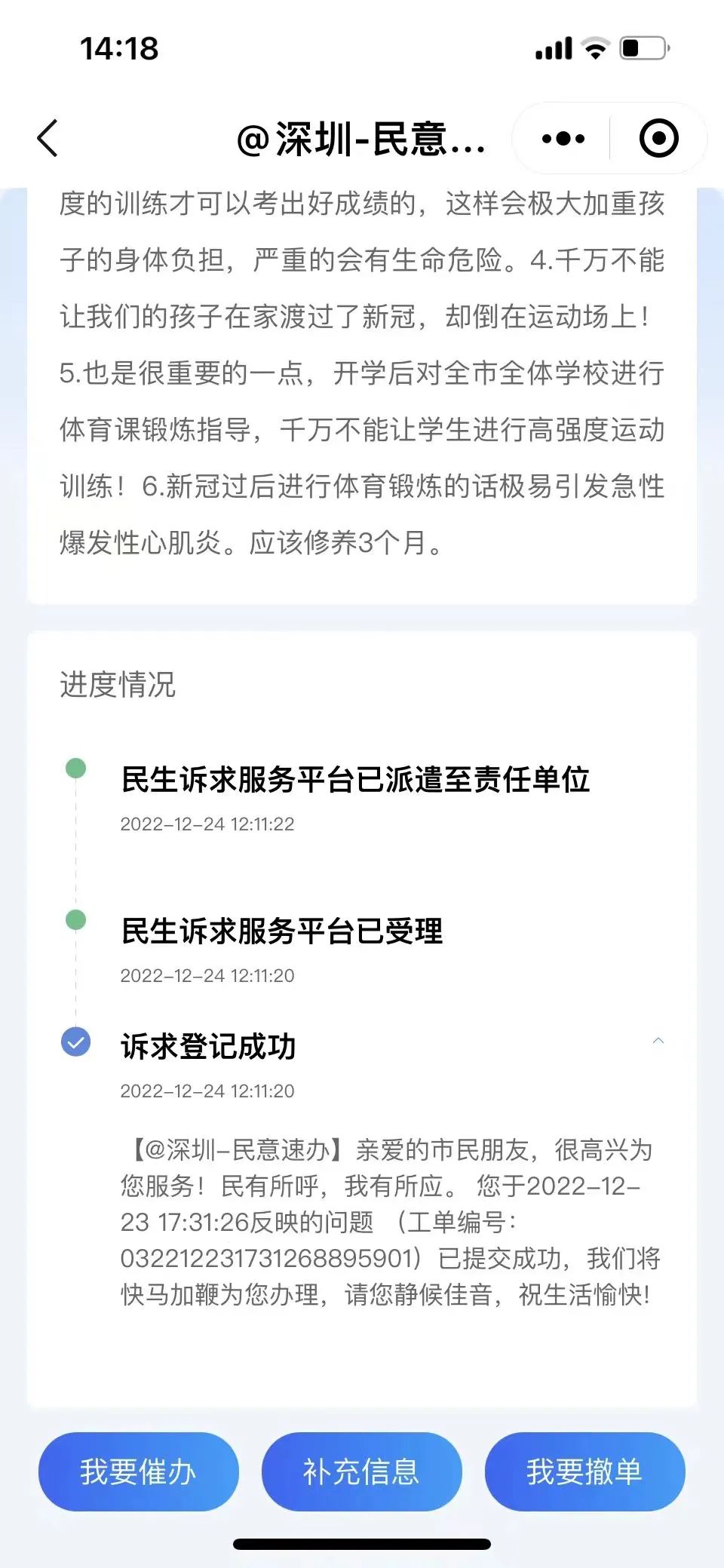This screenshot has width=724, height=1568.
Task: Collapse the 诉求登记成功 details chevron
Action: pyautogui.click(x=658, y=1042)
